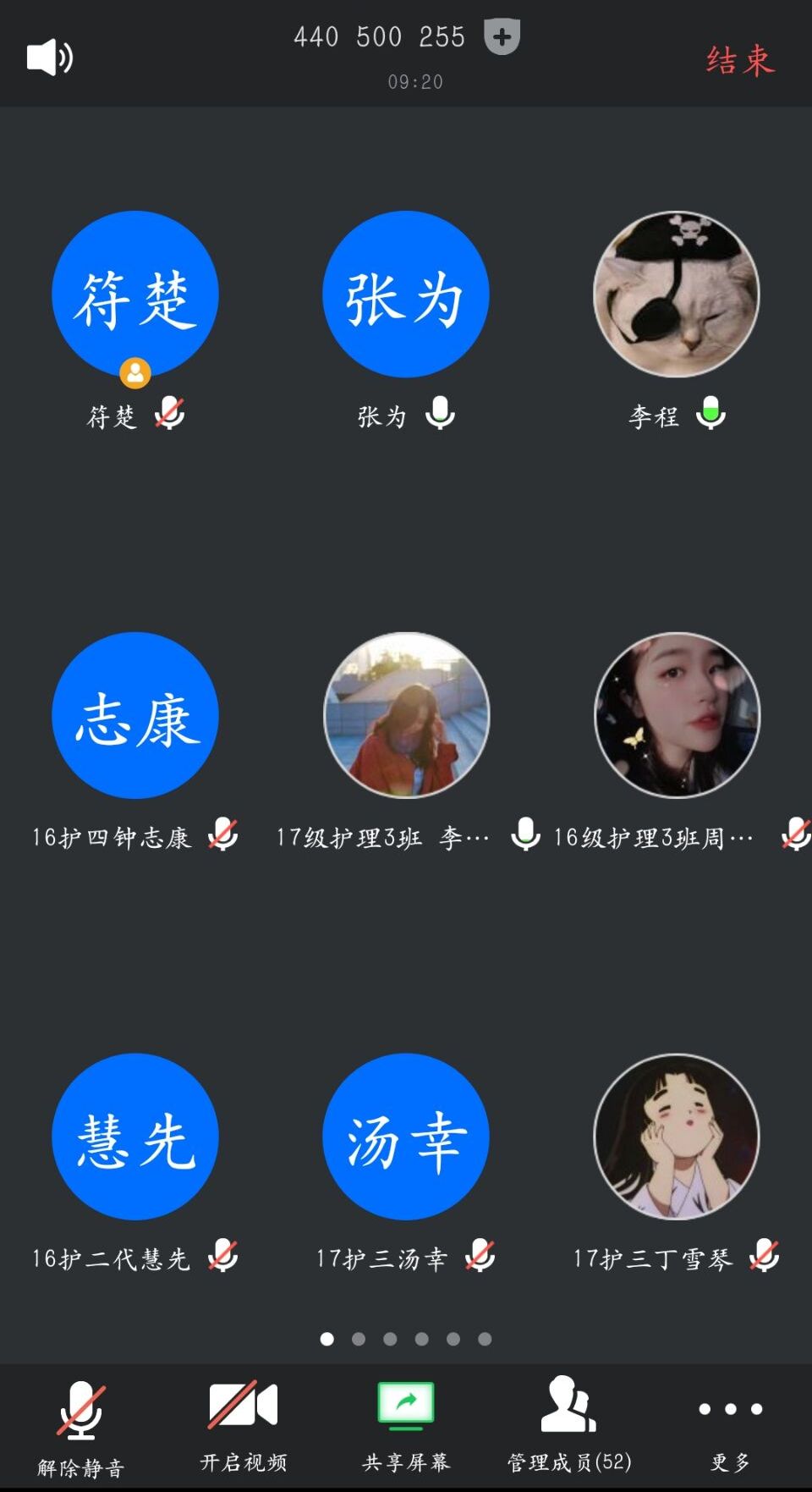Open the 17护三丁雪琴 participant tile

pyautogui.click(x=677, y=1137)
